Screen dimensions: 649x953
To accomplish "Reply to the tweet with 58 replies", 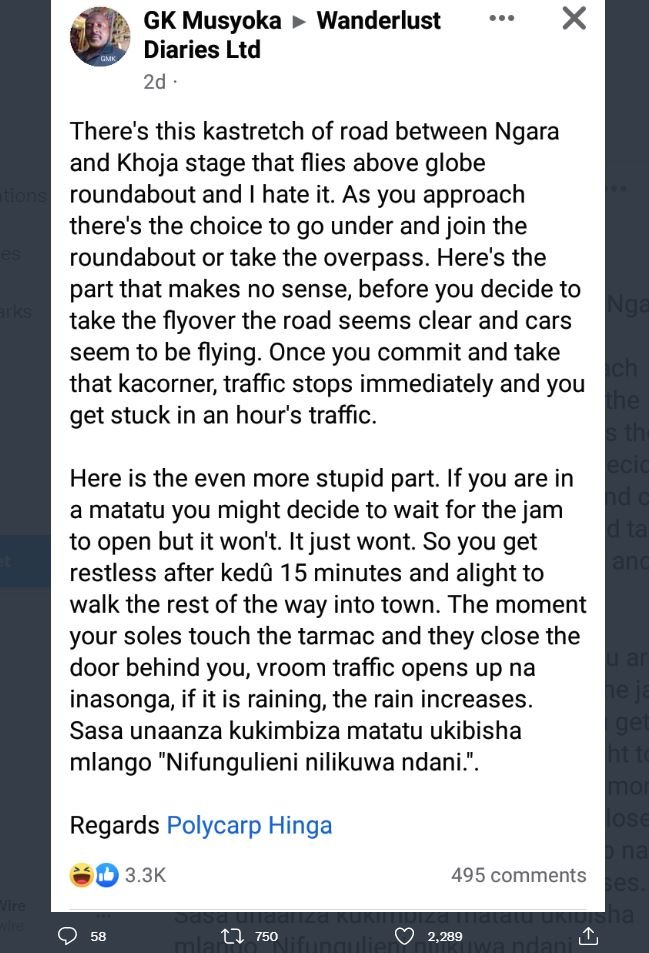I will [x=68, y=936].
